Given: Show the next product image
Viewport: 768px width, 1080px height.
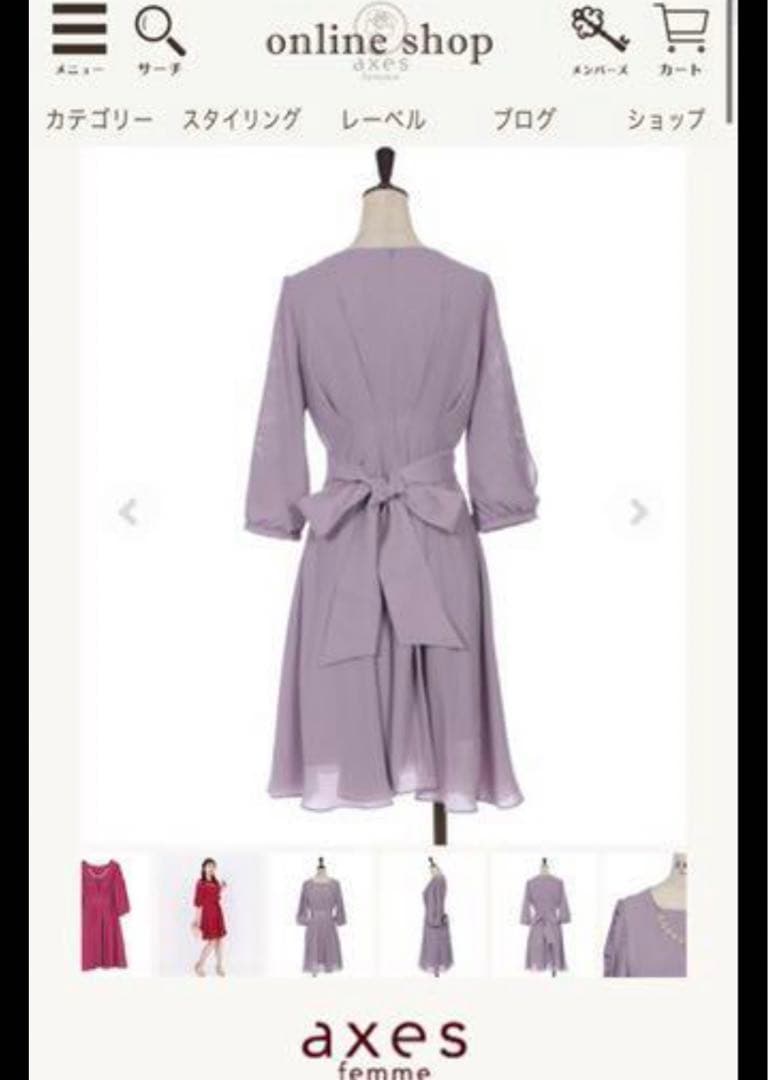Looking at the screenshot, I should point(638,513).
